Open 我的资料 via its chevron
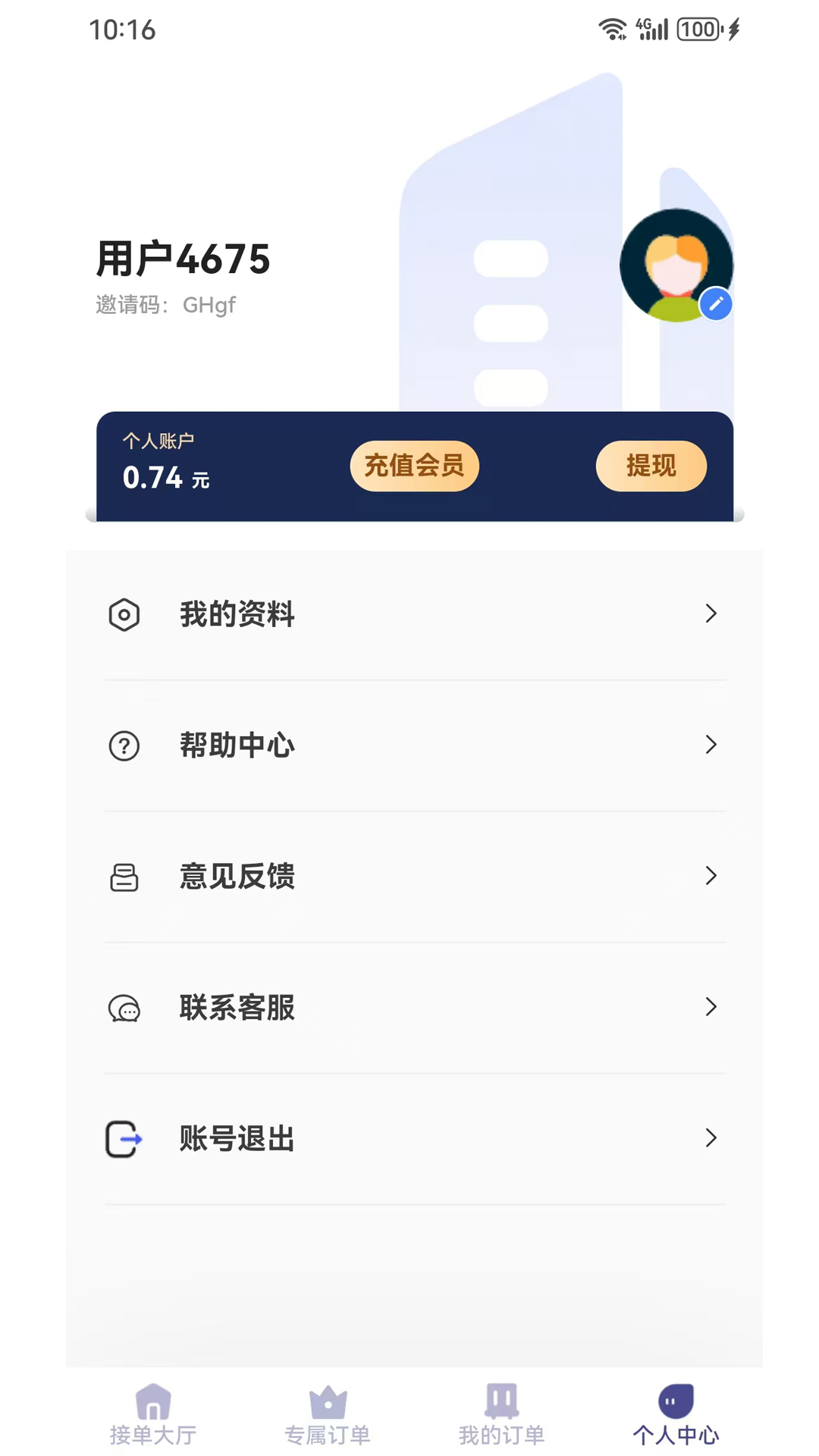 click(x=711, y=613)
